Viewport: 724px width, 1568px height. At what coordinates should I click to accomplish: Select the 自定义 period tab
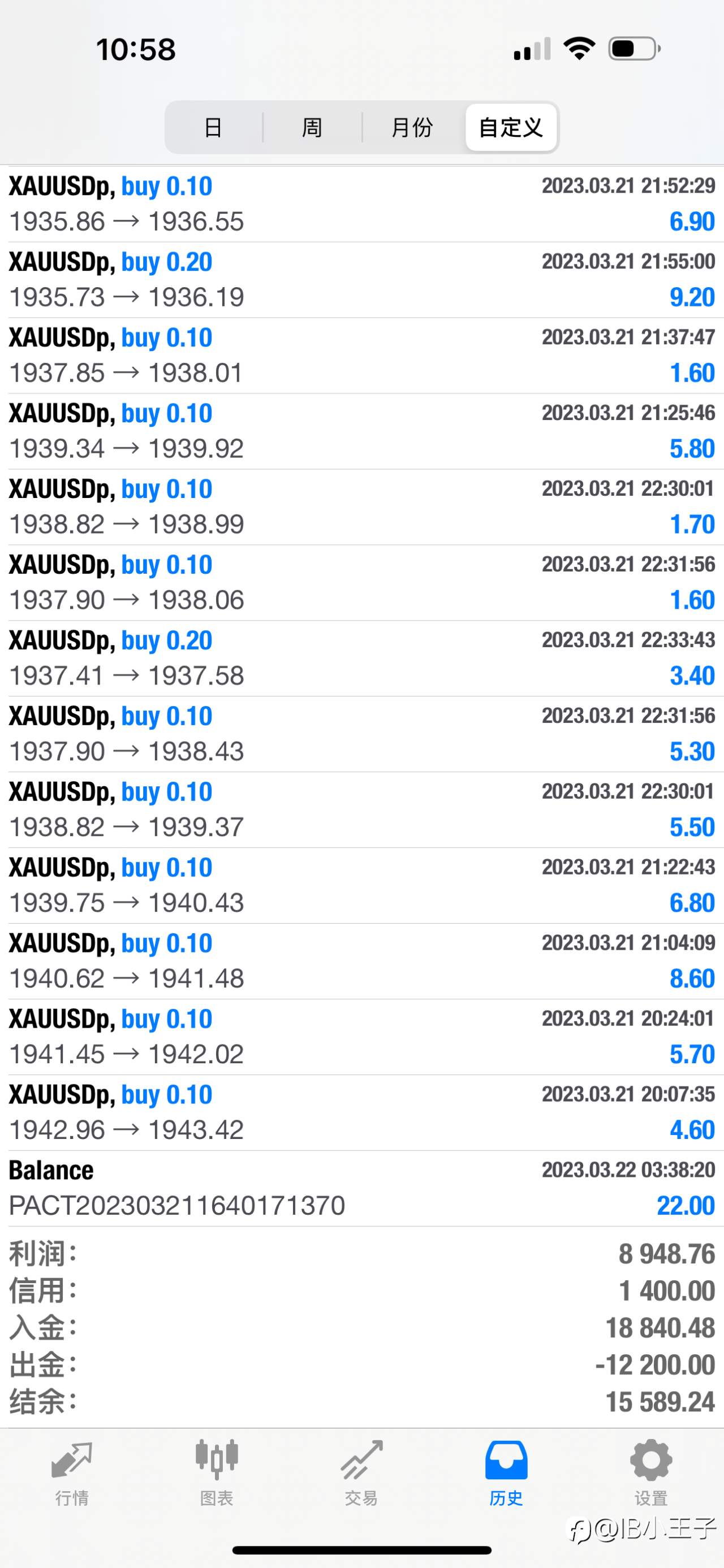(x=511, y=127)
